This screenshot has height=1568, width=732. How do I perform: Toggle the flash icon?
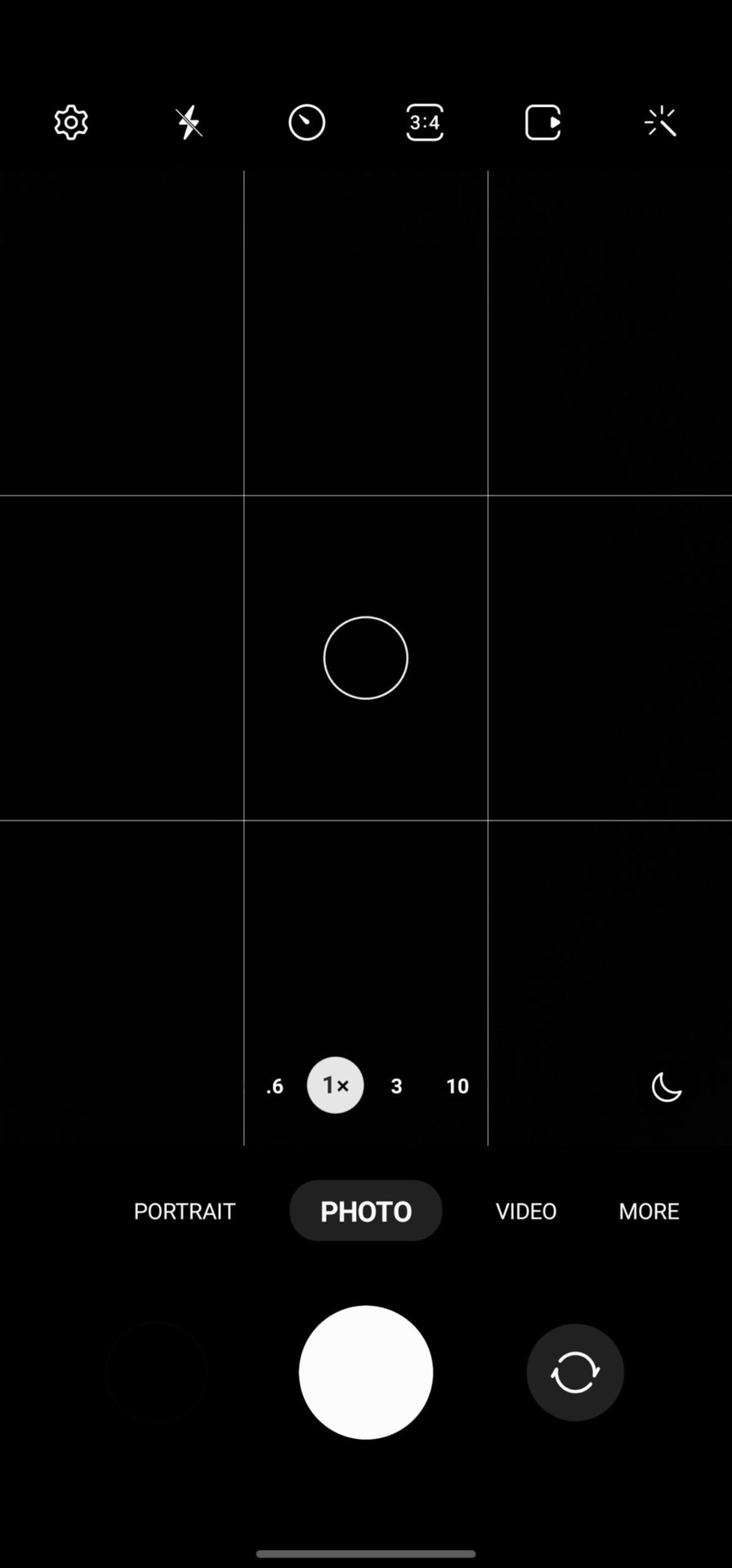pos(189,122)
